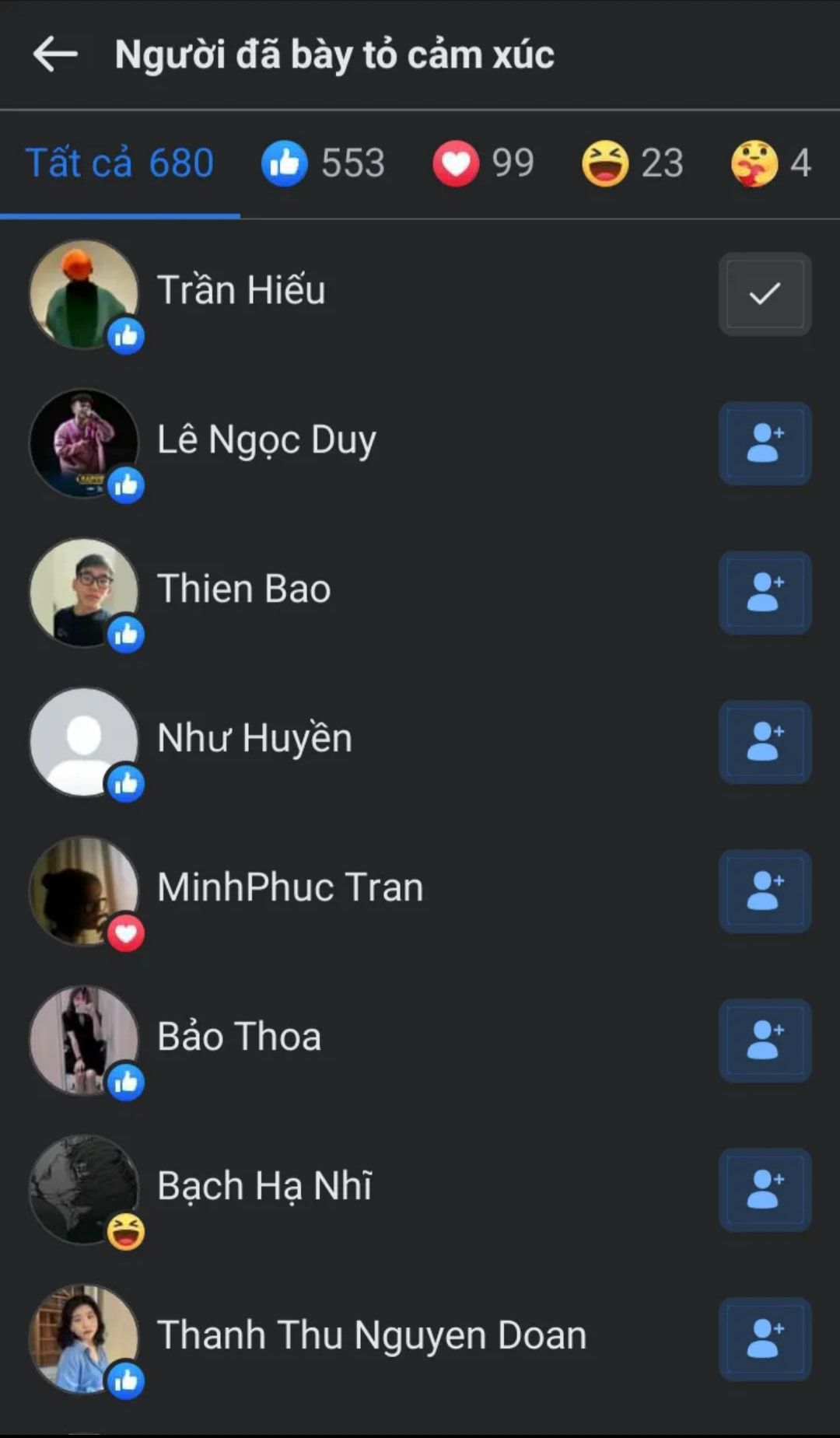View Bạch Hạ Nhĩ's profile
The width and height of the screenshot is (840, 1438).
pyautogui.click(x=264, y=1186)
